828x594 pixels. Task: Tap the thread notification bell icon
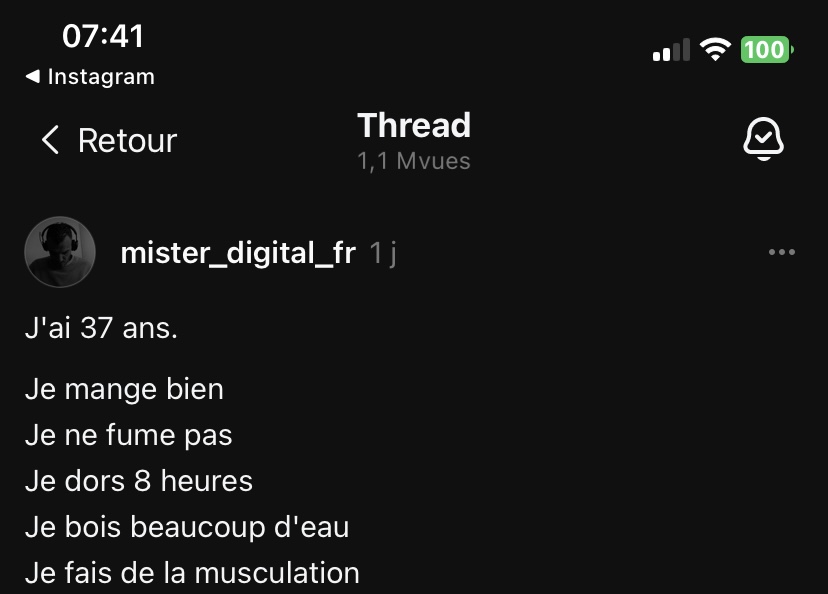coord(763,139)
